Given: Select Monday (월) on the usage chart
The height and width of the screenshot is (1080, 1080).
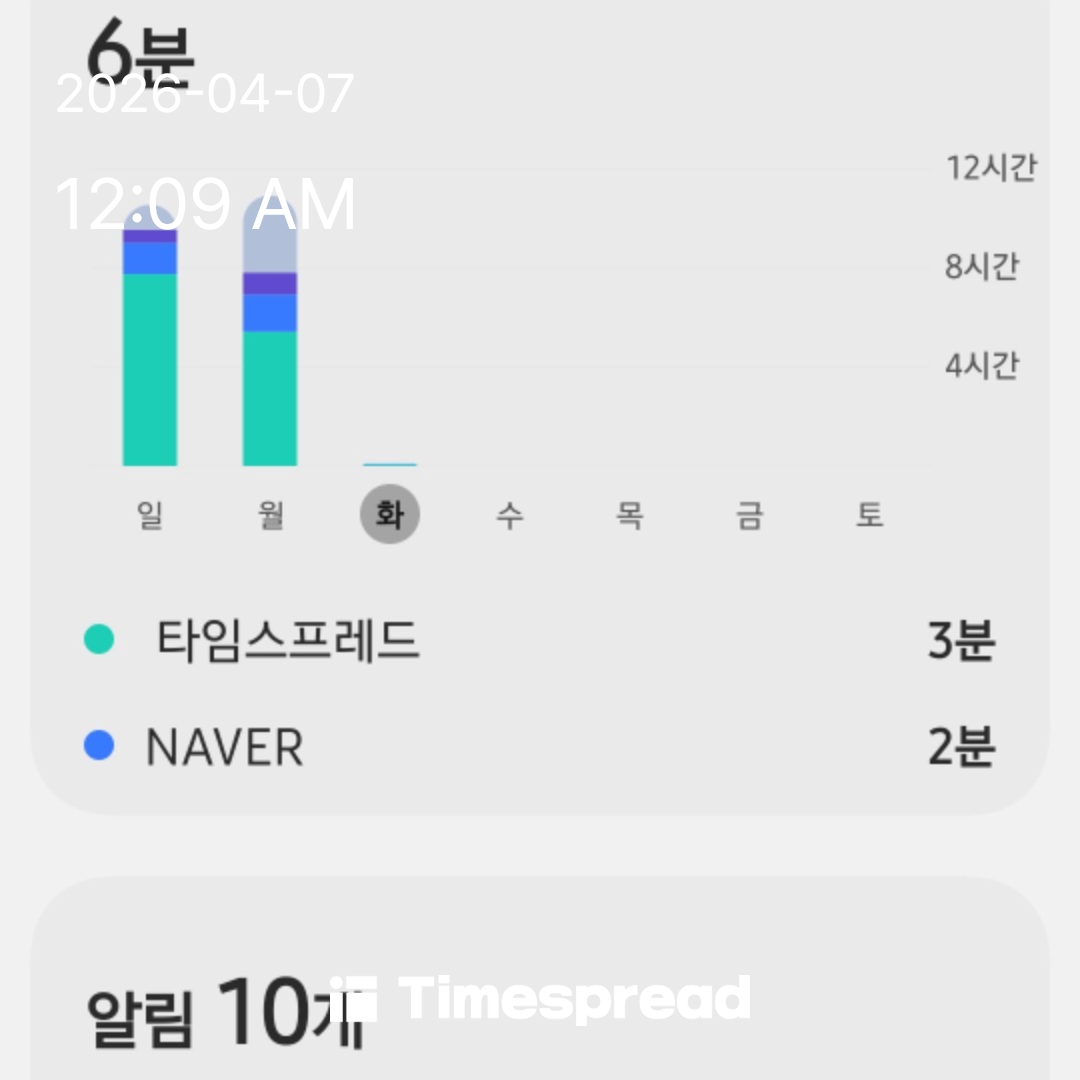Looking at the screenshot, I should pyautogui.click(x=270, y=516).
